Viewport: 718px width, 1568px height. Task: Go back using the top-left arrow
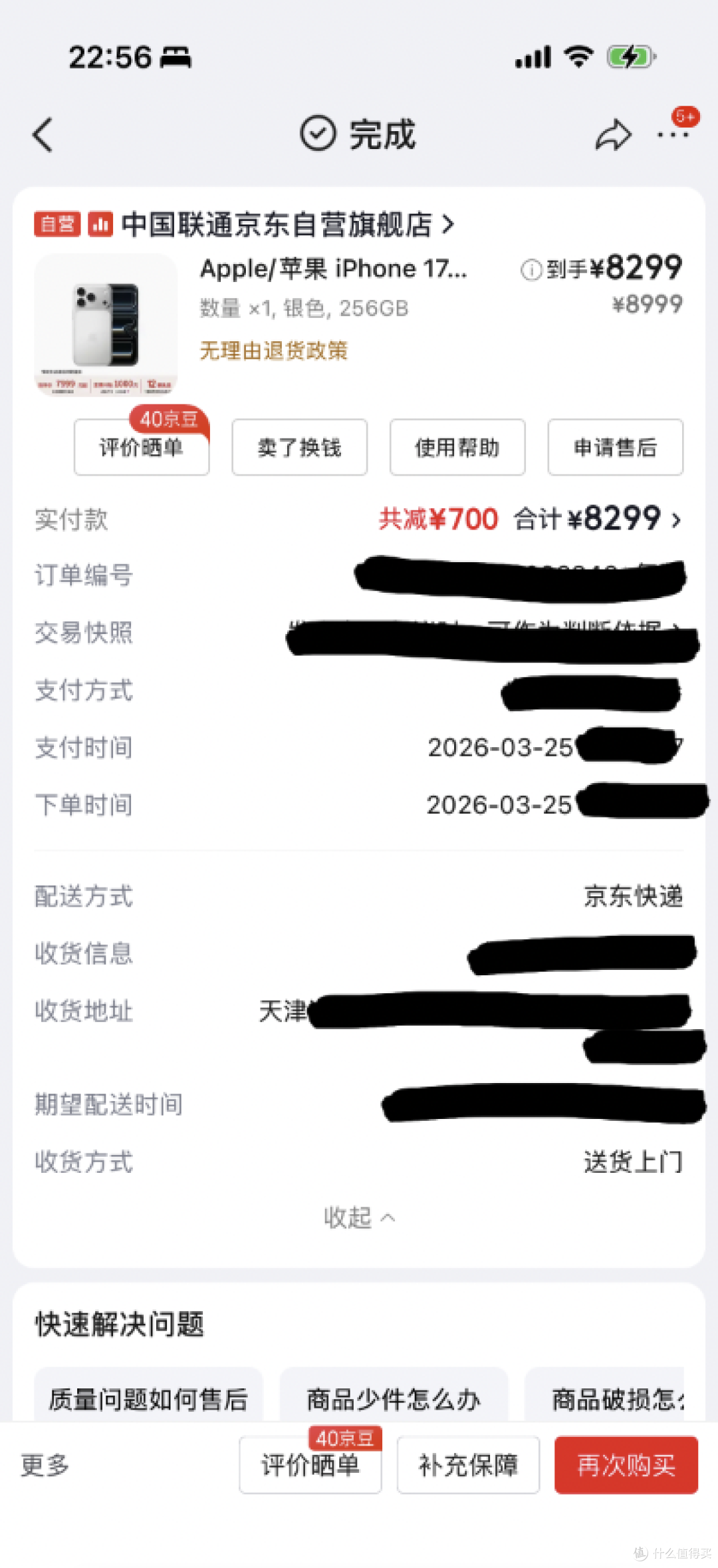click(x=43, y=134)
